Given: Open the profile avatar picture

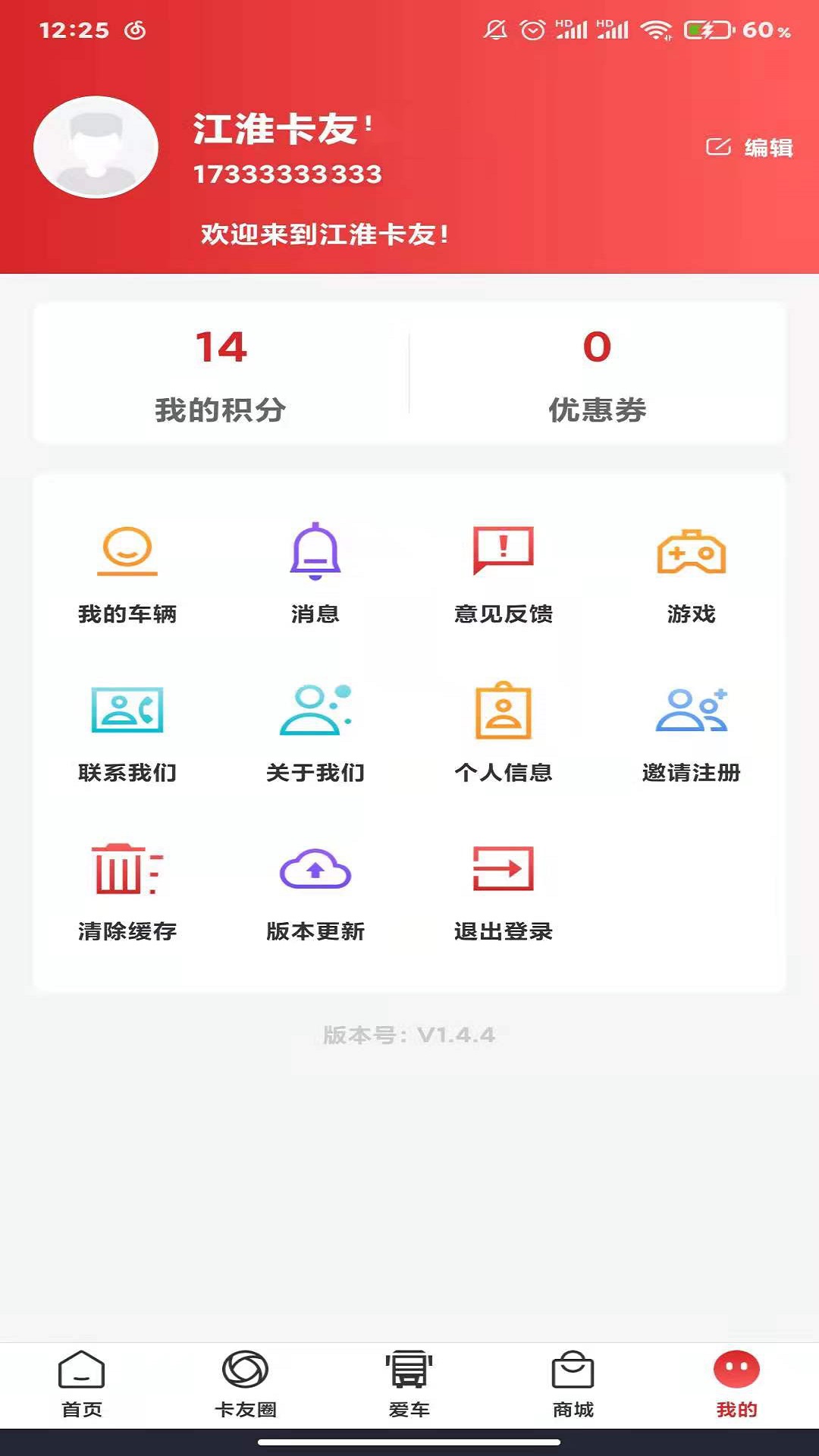Looking at the screenshot, I should click(x=96, y=147).
